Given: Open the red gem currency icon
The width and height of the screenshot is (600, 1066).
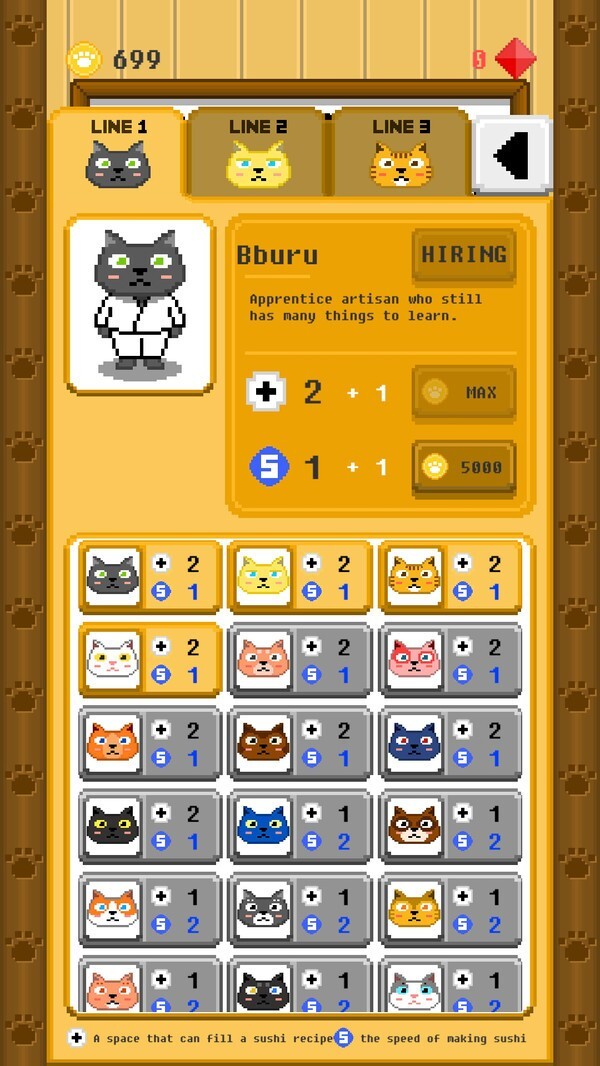Looking at the screenshot, I should click(x=516, y=60).
